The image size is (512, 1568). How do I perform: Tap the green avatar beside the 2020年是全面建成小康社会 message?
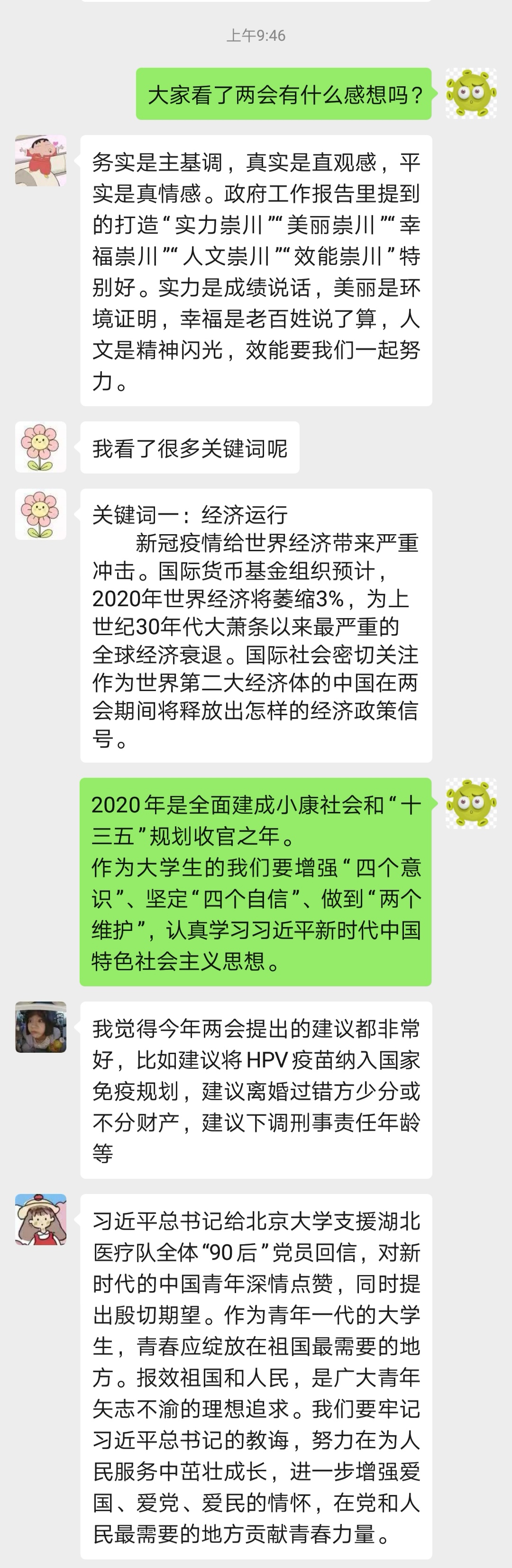pyautogui.click(x=471, y=803)
